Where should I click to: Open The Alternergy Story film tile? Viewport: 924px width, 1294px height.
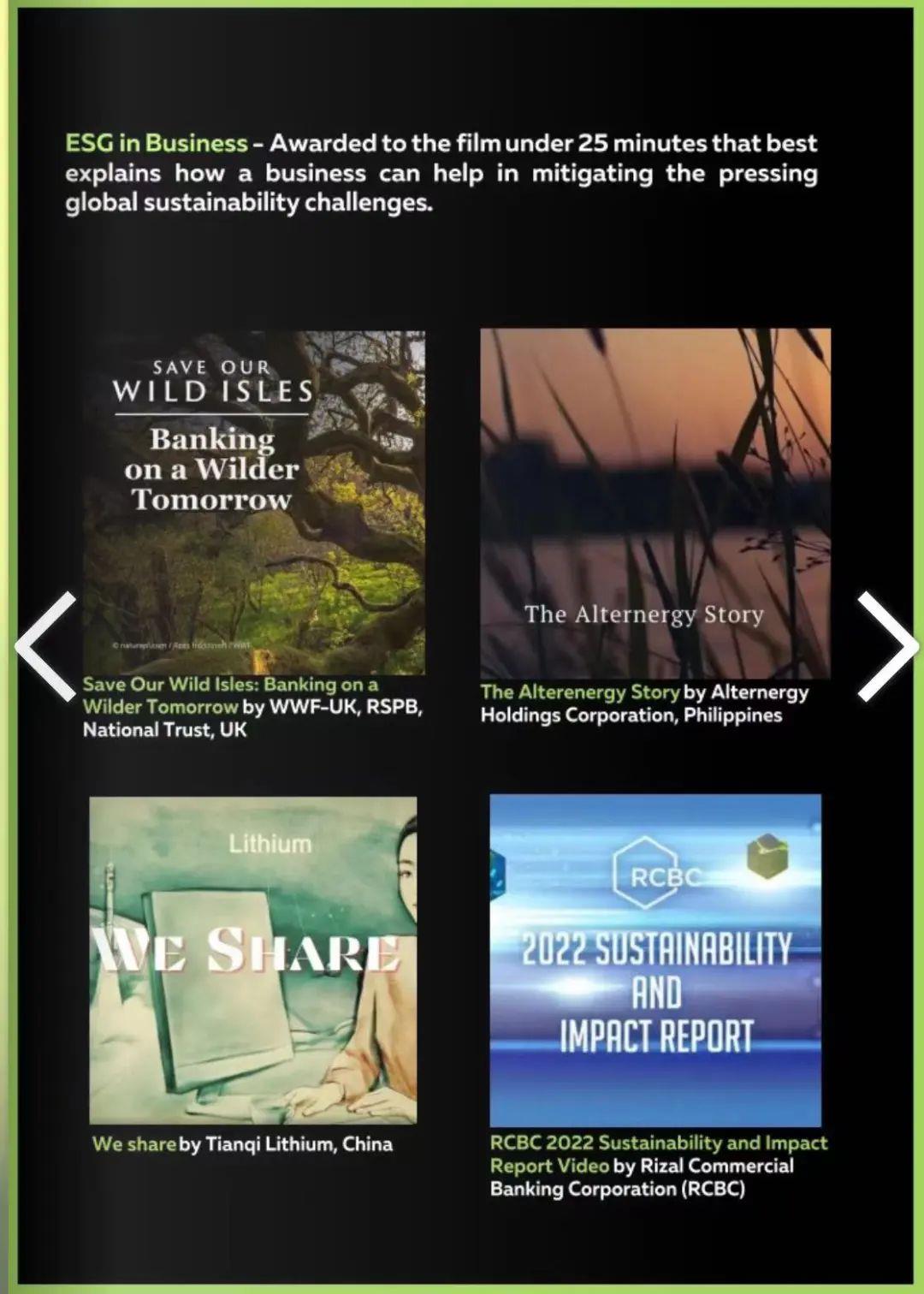(x=654, y=502)
